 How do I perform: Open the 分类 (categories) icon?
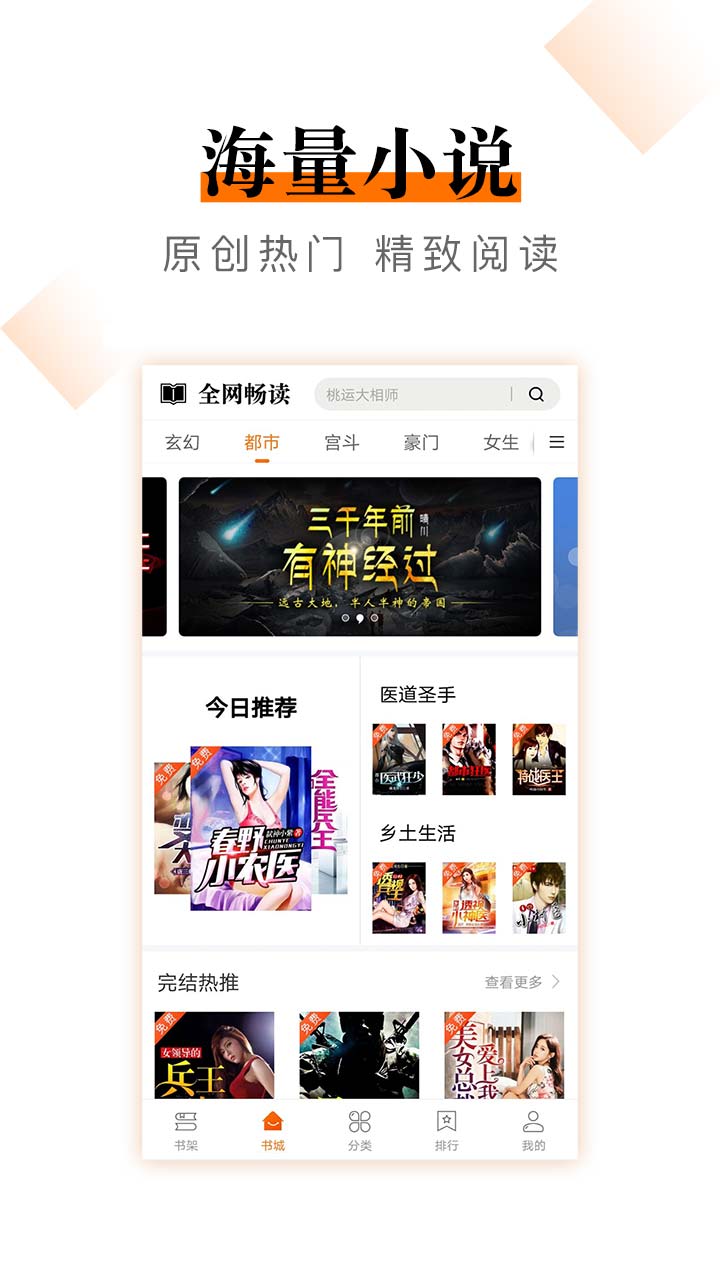coord(360,1124)
